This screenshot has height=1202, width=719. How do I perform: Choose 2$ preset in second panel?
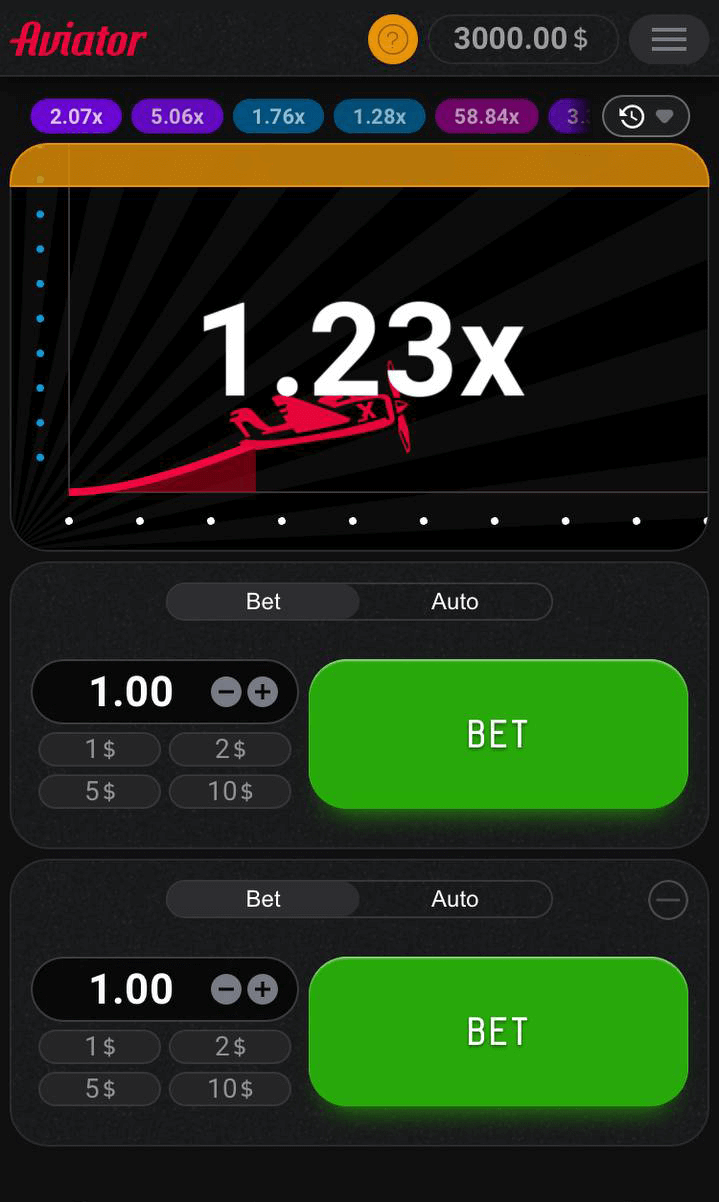click(x=230, y=1047)
